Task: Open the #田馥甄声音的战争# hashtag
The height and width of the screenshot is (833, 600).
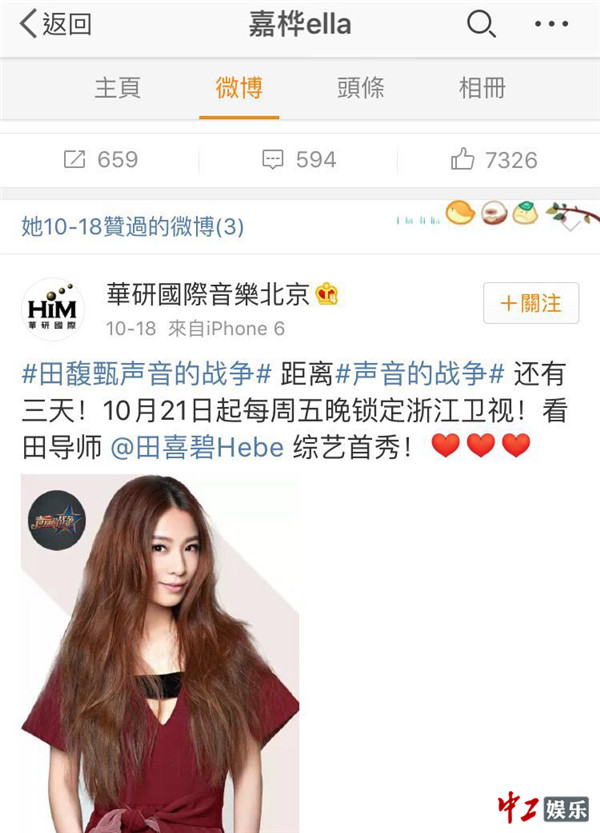Action: tap(148, 375)
